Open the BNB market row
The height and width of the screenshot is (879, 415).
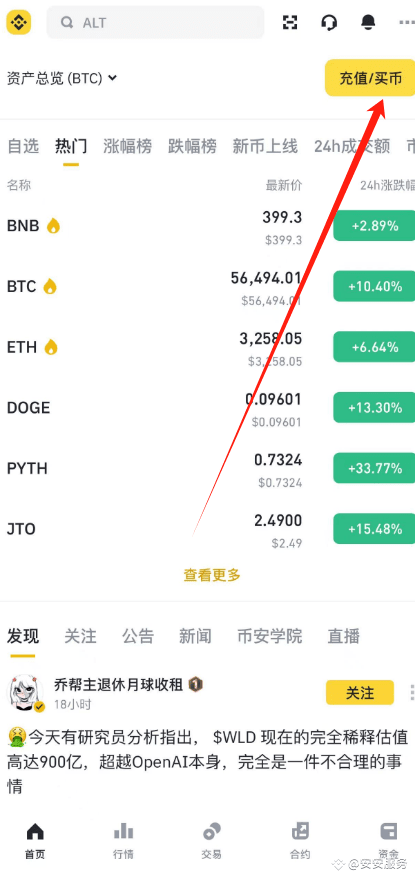click(x=208, y=226)
